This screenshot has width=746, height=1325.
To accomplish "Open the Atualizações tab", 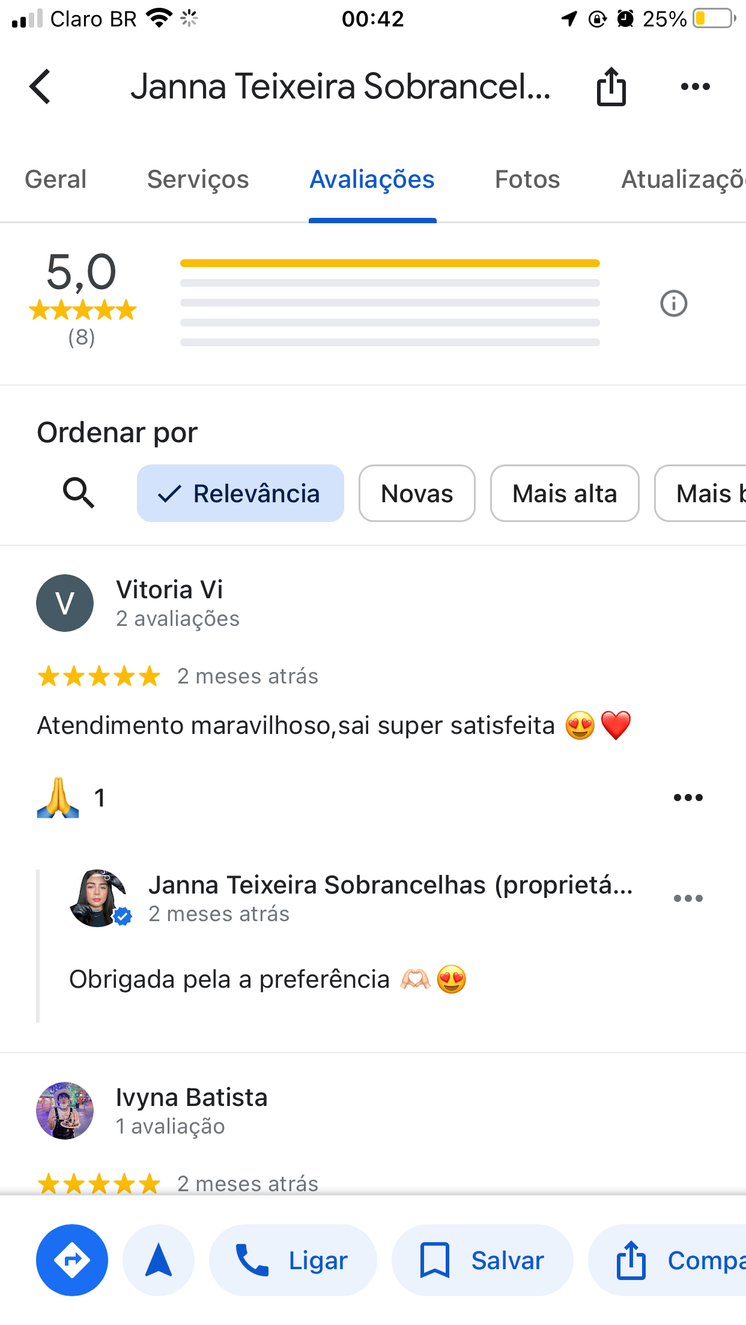I will coord(682,179).
